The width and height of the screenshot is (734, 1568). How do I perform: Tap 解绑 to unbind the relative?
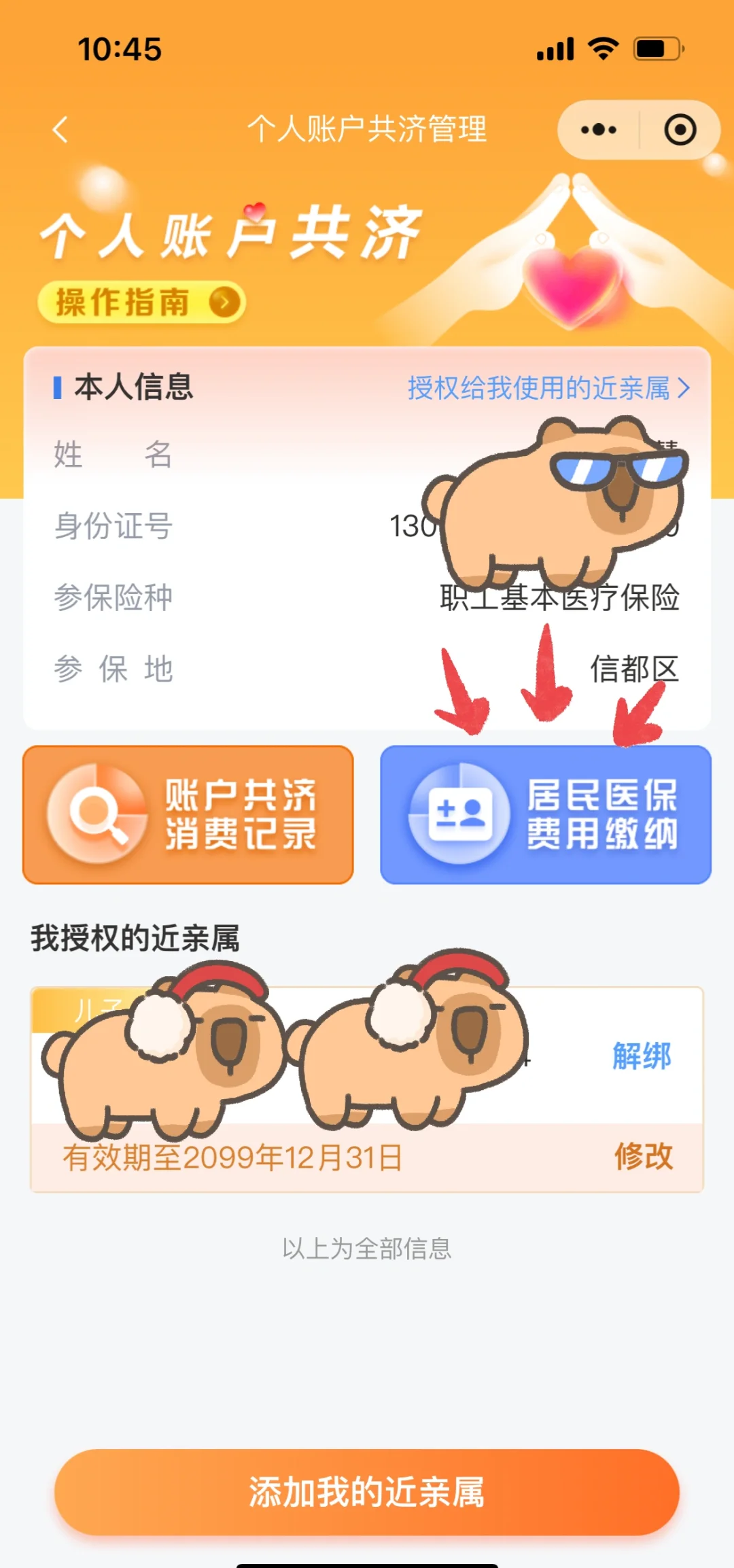641,1056
